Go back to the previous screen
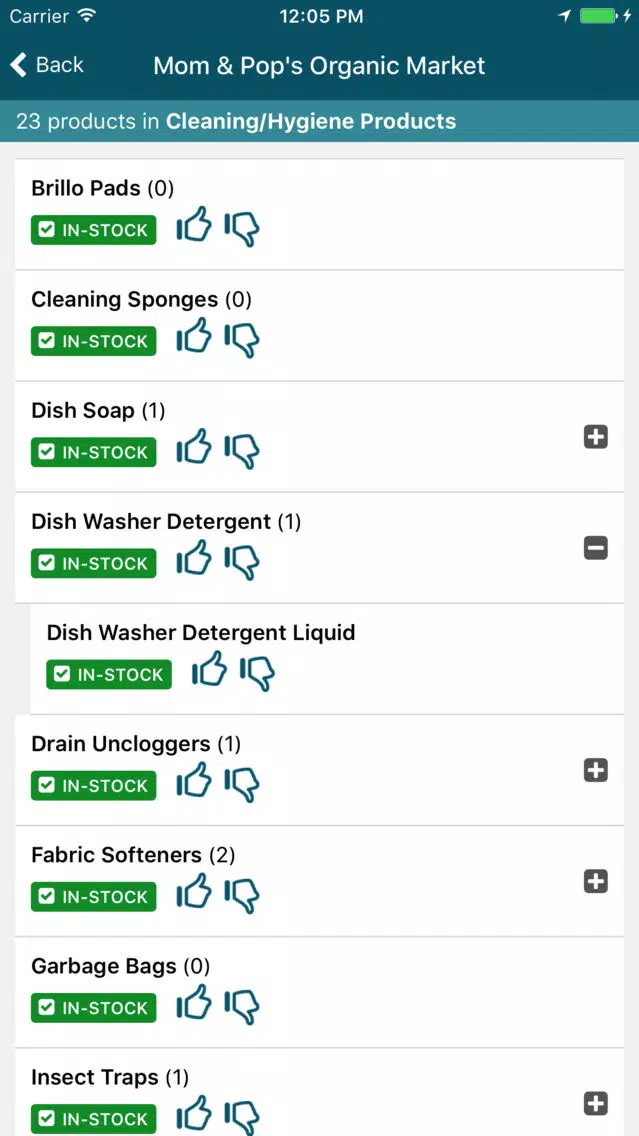Viewport: 639px width, 1136px height. [x=47, y=64]
